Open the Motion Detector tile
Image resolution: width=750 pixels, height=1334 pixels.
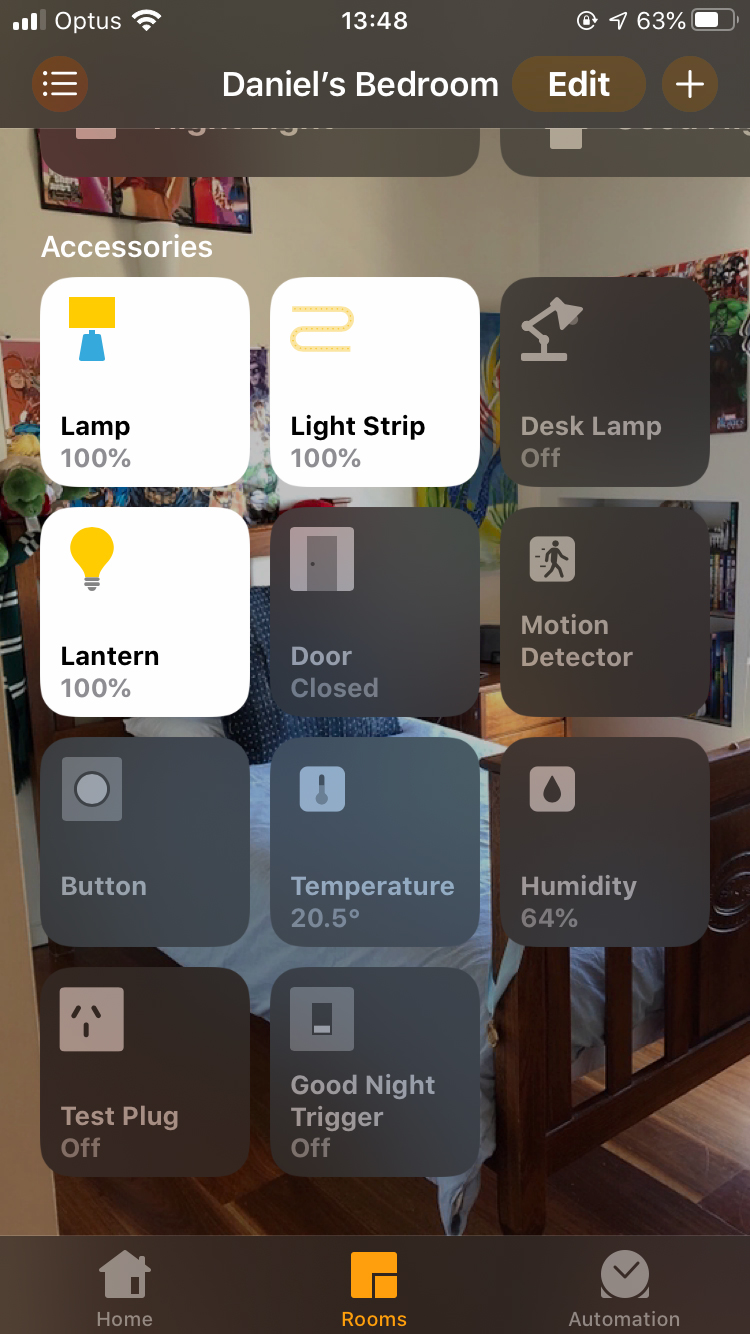(x=605, y=612)
